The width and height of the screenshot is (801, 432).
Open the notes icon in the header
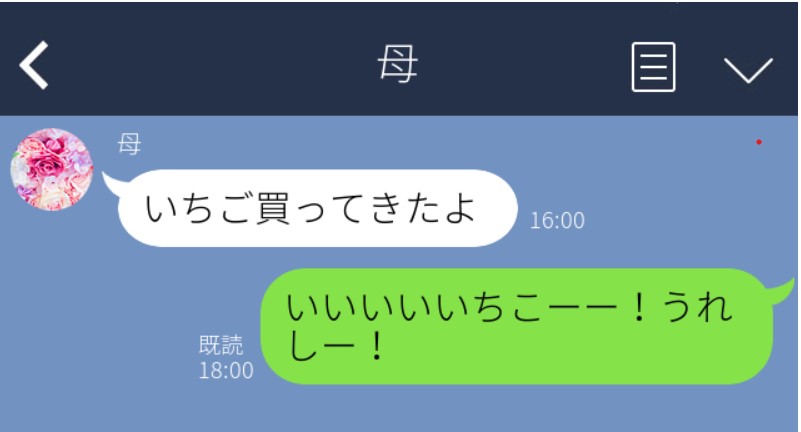click(653, 67)
